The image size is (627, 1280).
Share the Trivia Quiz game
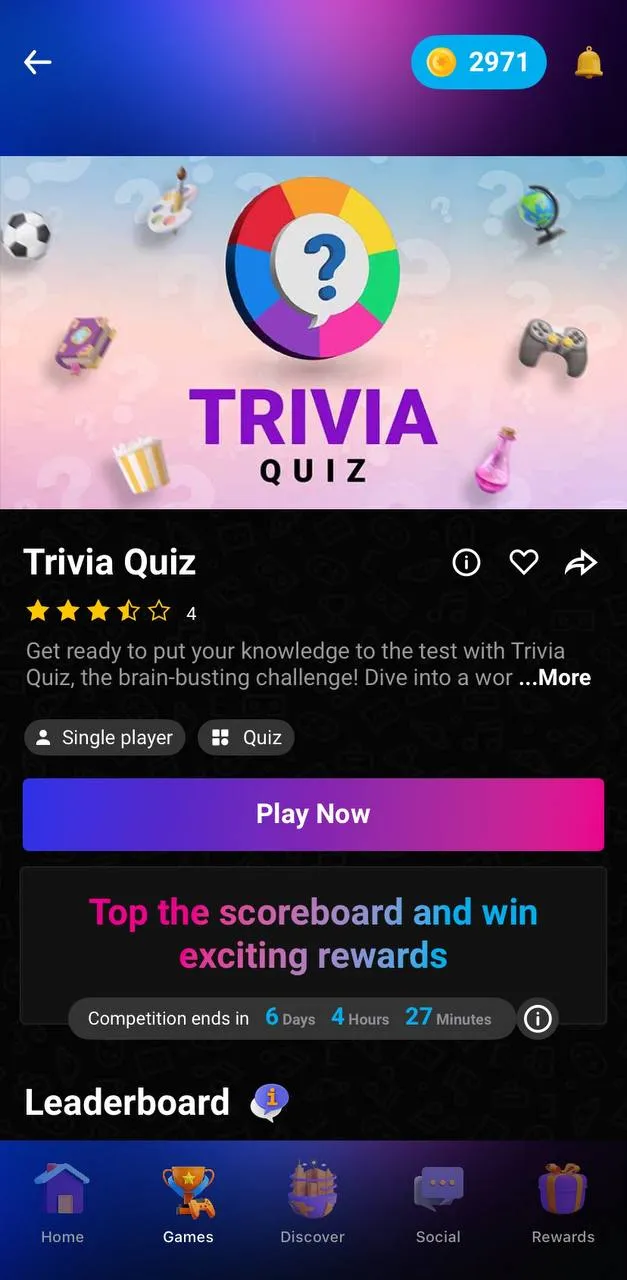(581, 564)
